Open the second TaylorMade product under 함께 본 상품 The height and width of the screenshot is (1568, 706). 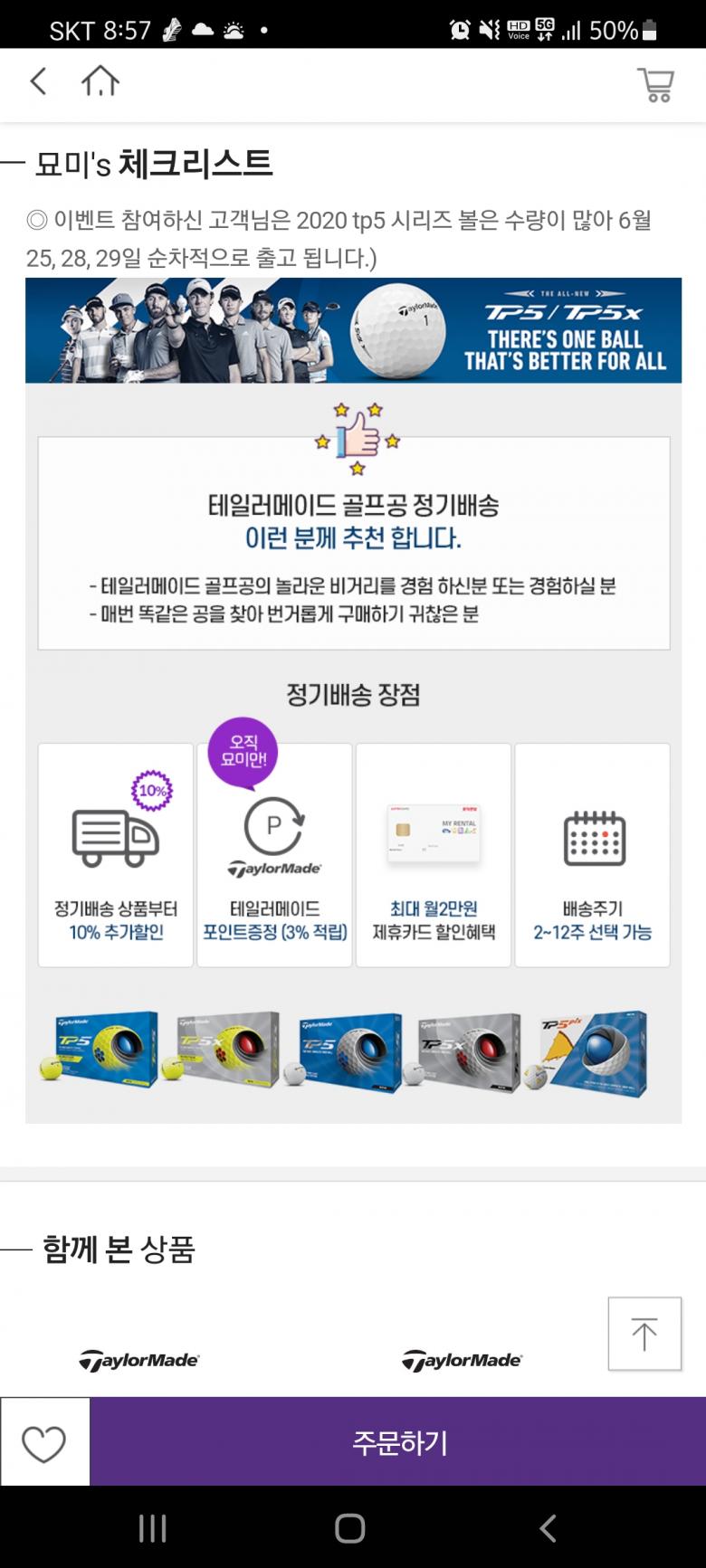462,1359
